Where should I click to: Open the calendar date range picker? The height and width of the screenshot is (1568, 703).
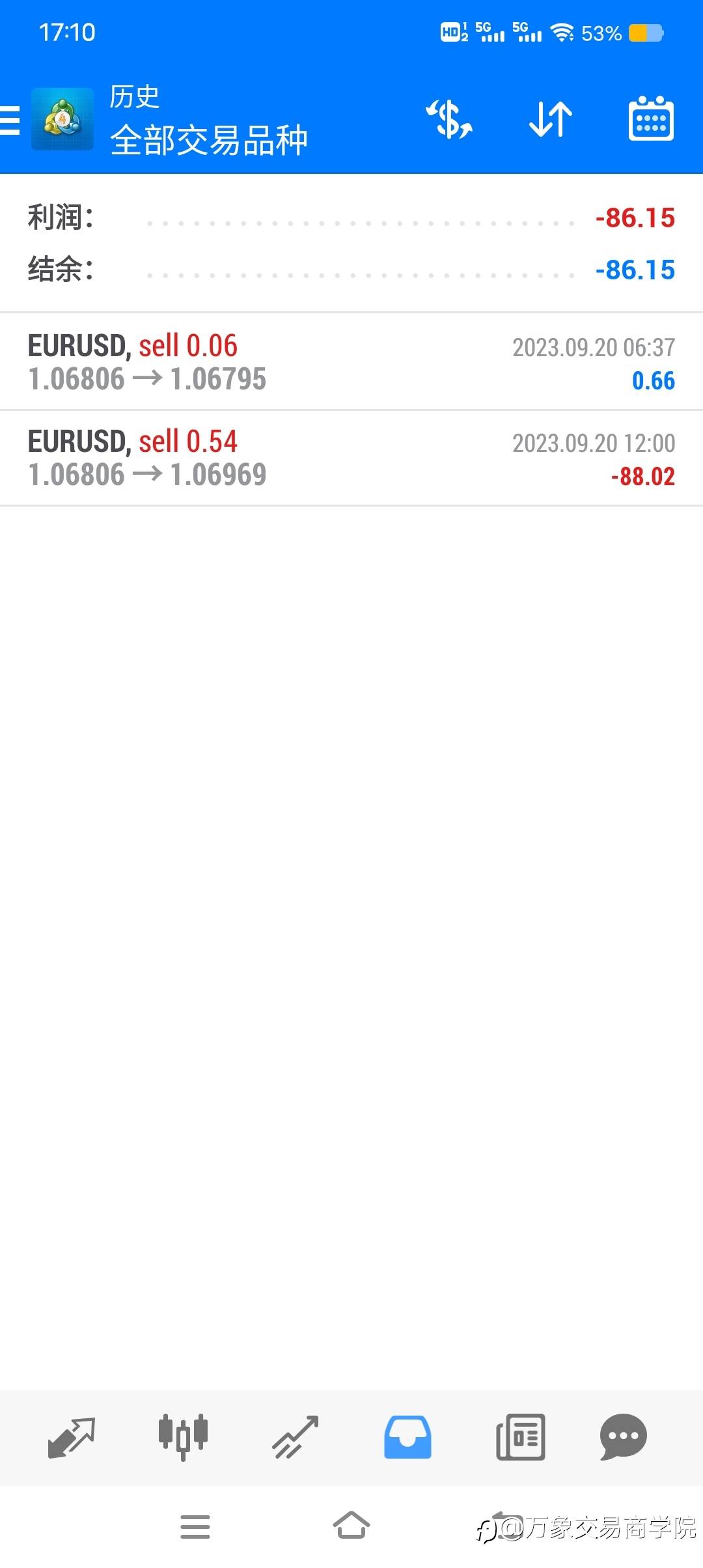click(651, 119)
